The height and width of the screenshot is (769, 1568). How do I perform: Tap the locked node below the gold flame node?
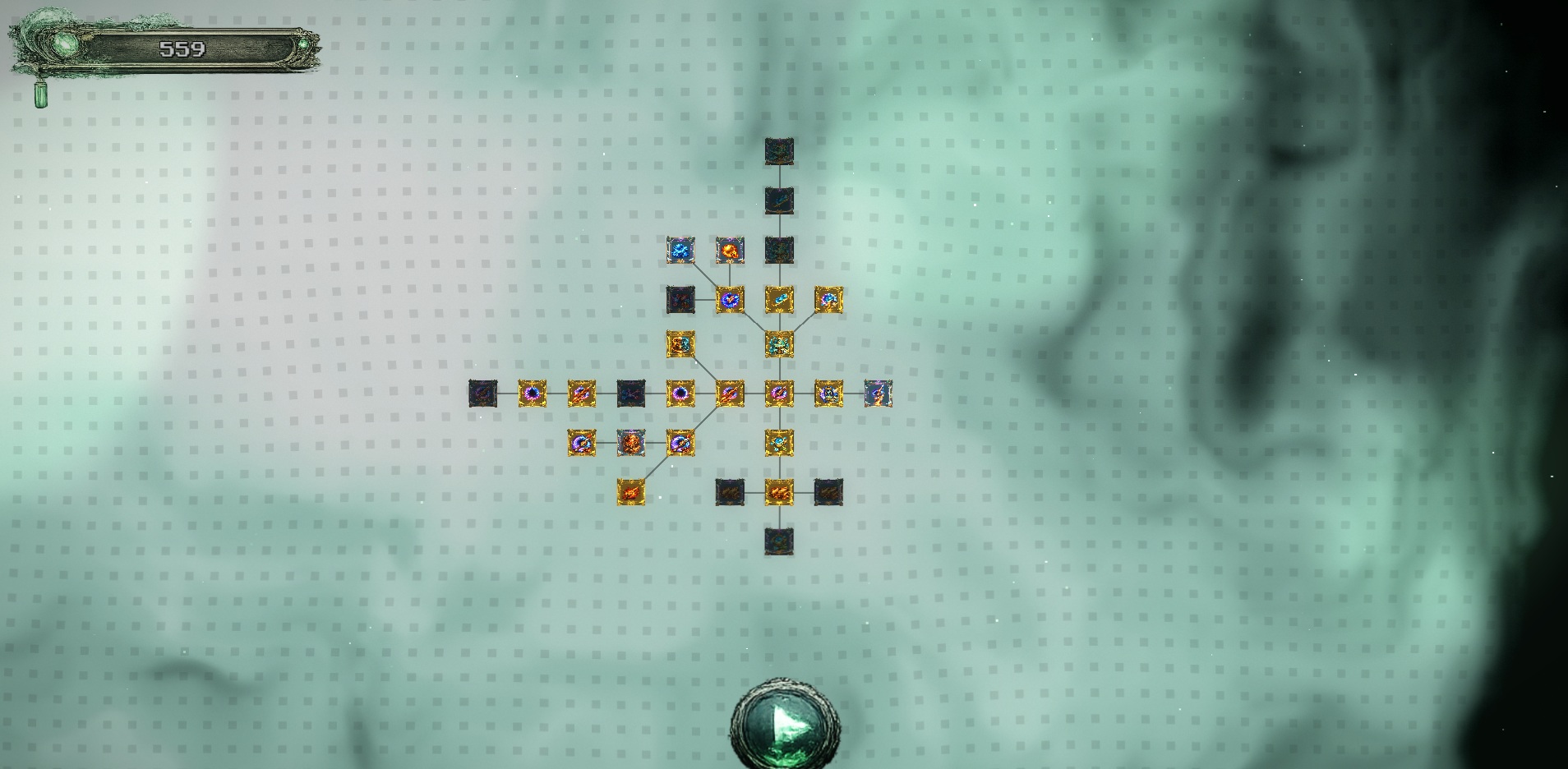point(779,541)
